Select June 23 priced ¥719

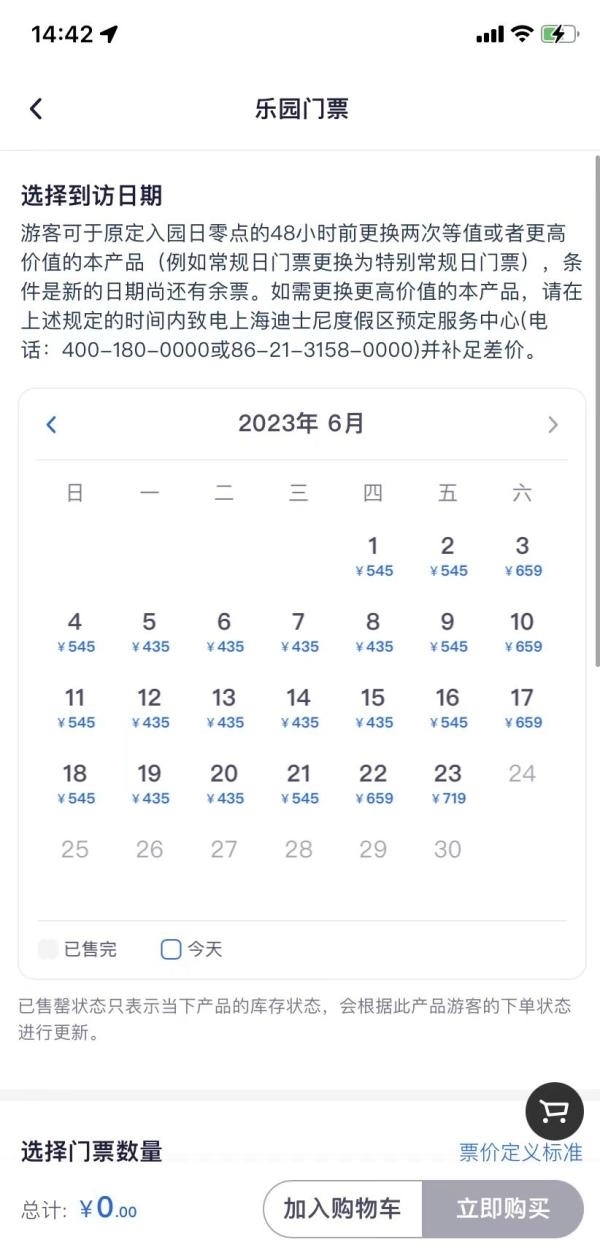[447, 784]
